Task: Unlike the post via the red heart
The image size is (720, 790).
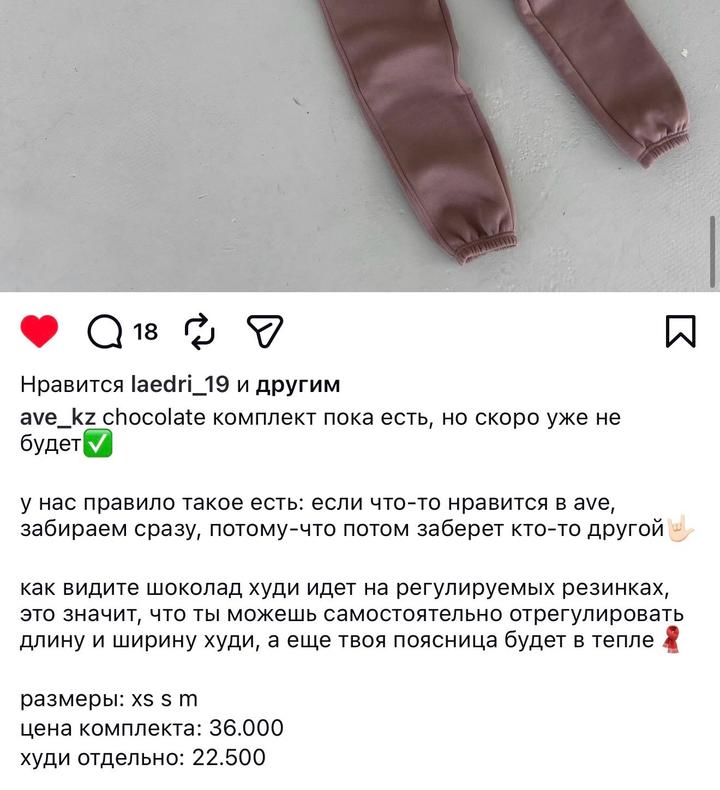Action: (40, 331)
